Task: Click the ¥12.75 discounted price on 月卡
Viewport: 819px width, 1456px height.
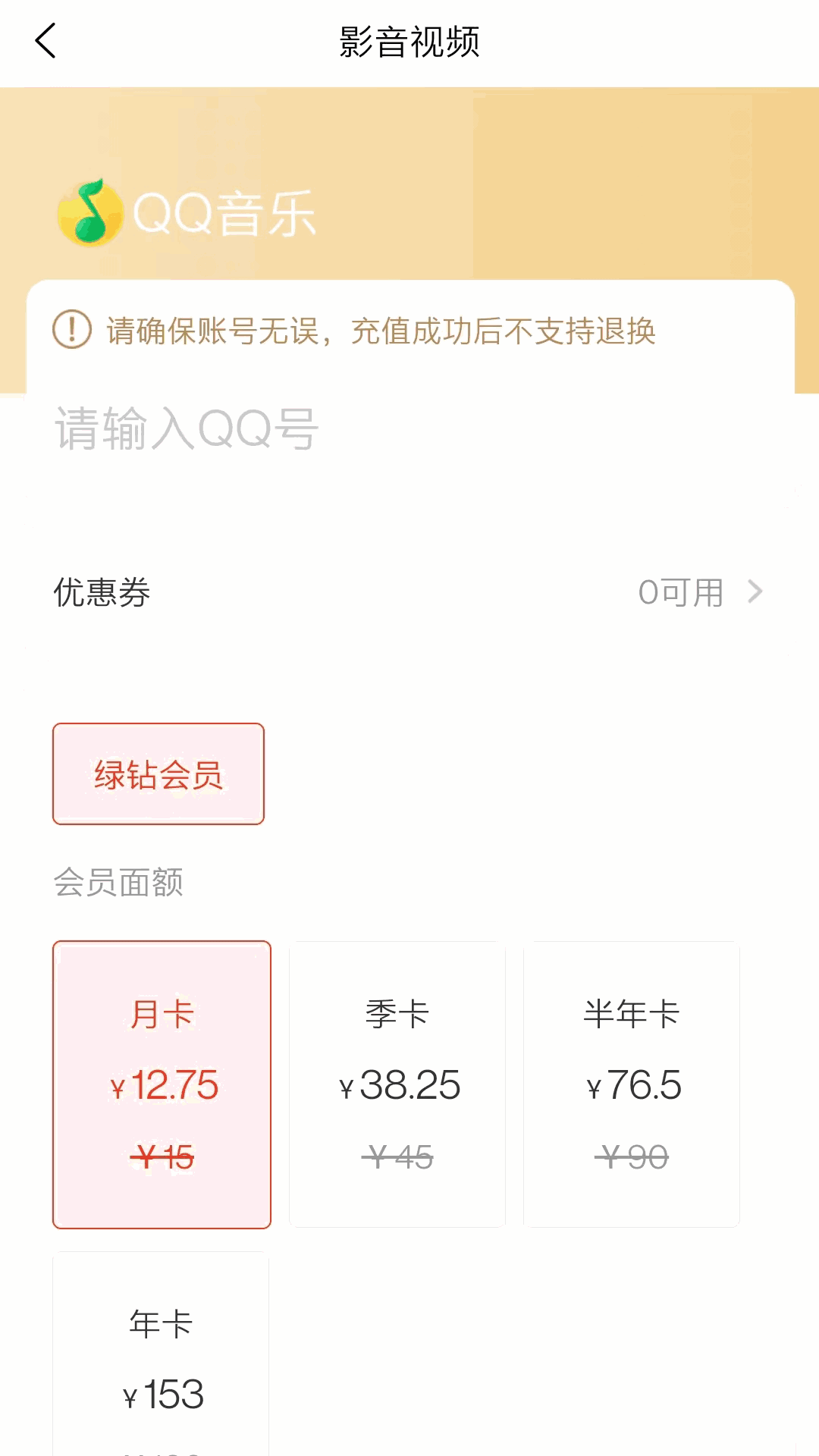Action: point(162,1084)
